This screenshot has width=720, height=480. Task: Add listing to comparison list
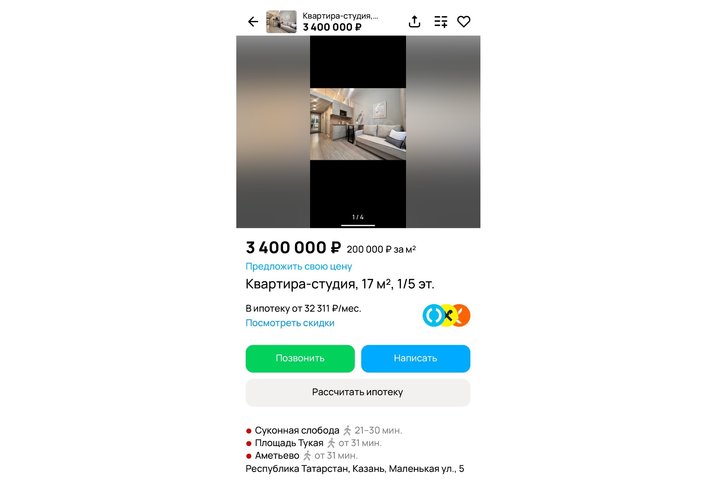(x=440, y=22)
